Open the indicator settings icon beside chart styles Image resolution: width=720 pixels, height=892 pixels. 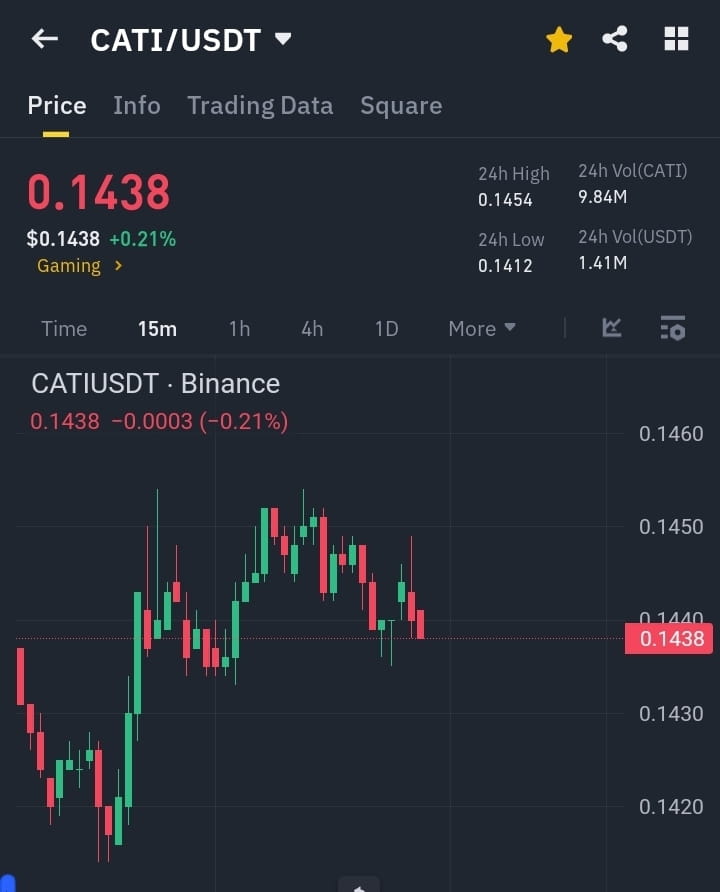point(672,327)
